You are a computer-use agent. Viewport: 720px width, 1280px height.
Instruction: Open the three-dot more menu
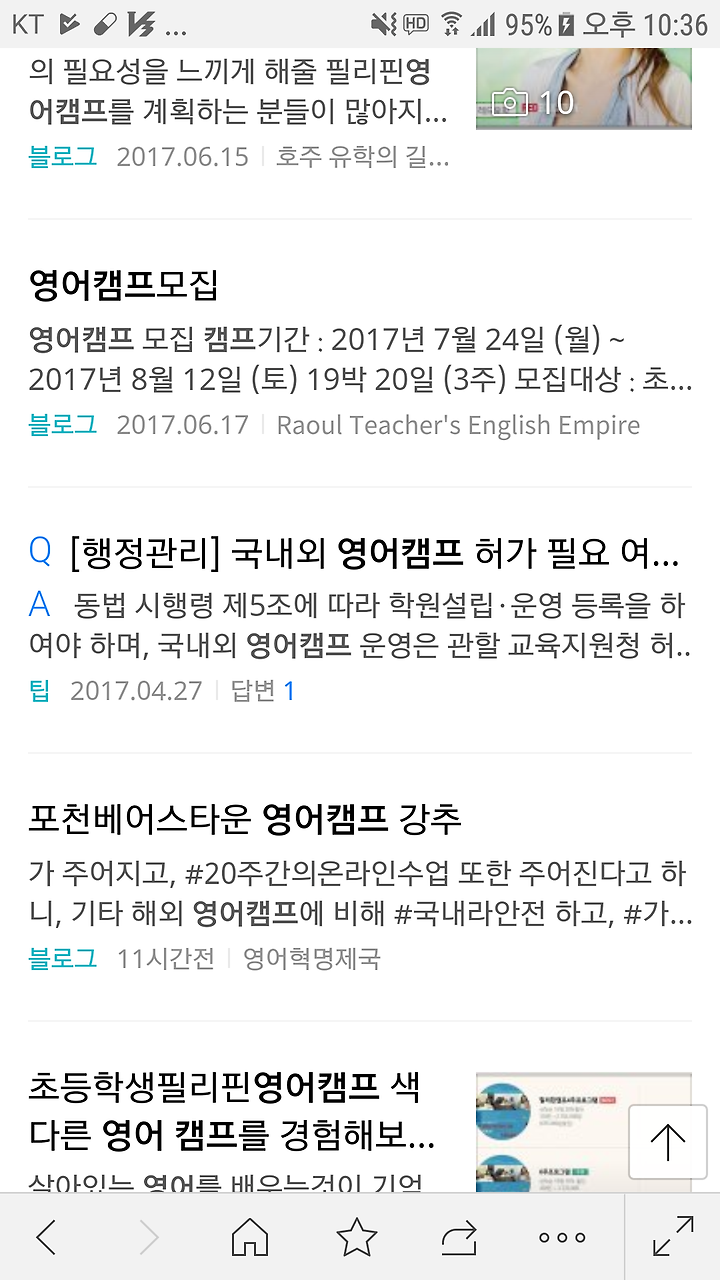(x=562, y=1238)
